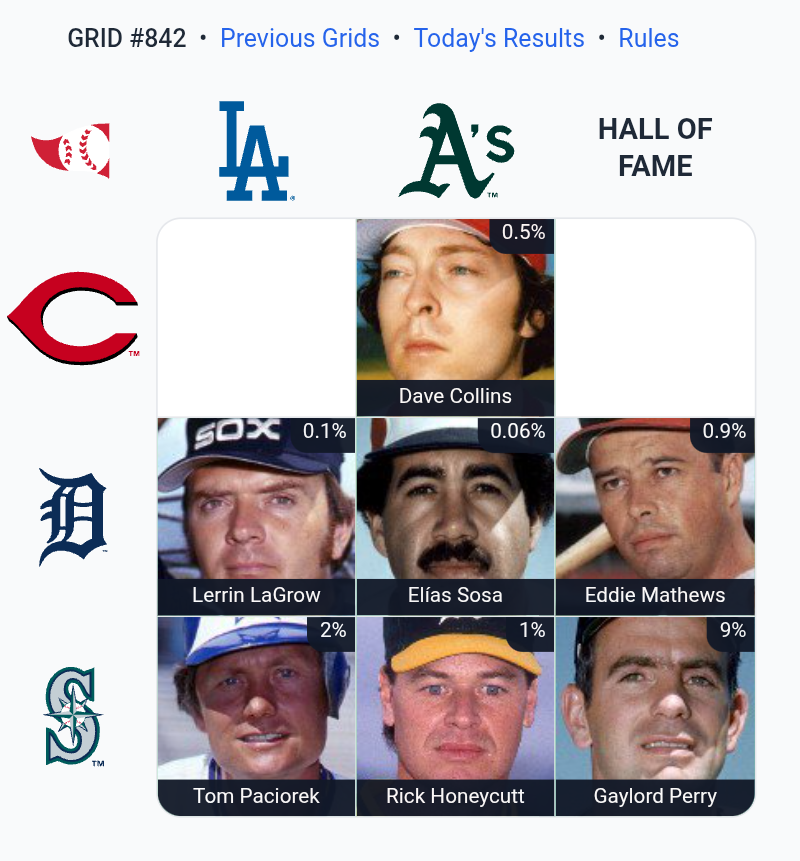
Task: View the Tom Paciorek tile
Action: pyautogui.click(x=256, y=715)
